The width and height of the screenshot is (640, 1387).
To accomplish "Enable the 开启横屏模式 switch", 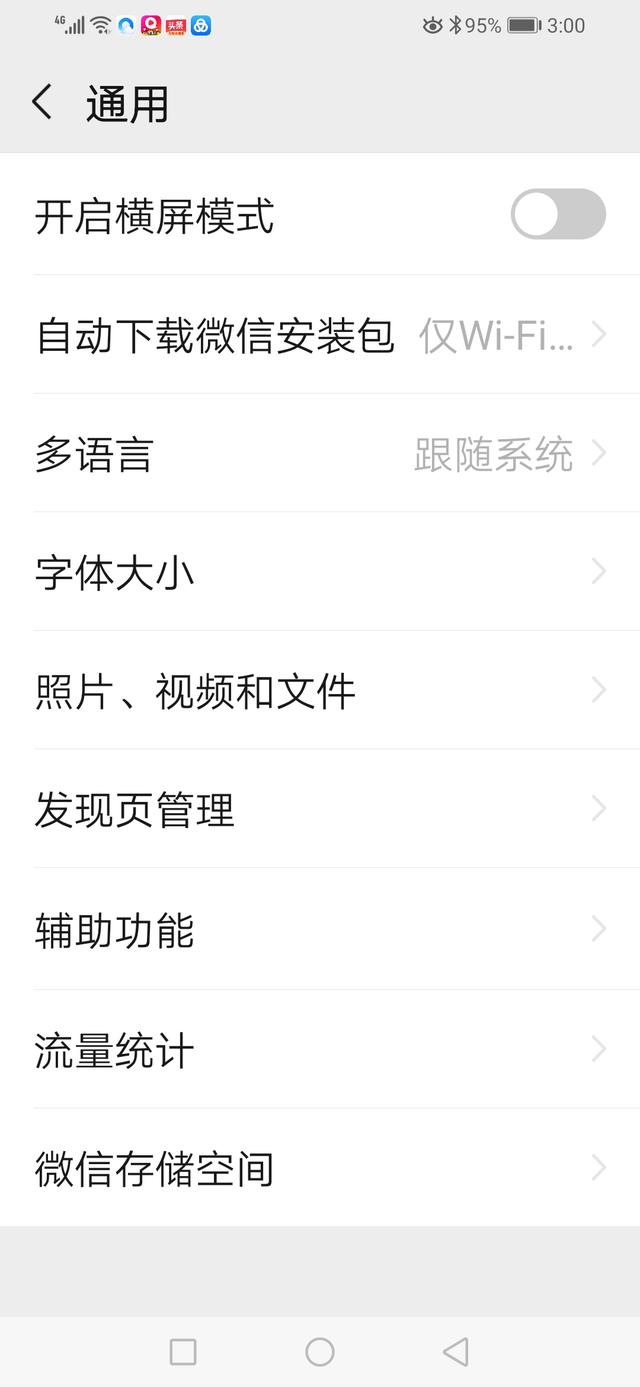I will coord(557,215).
